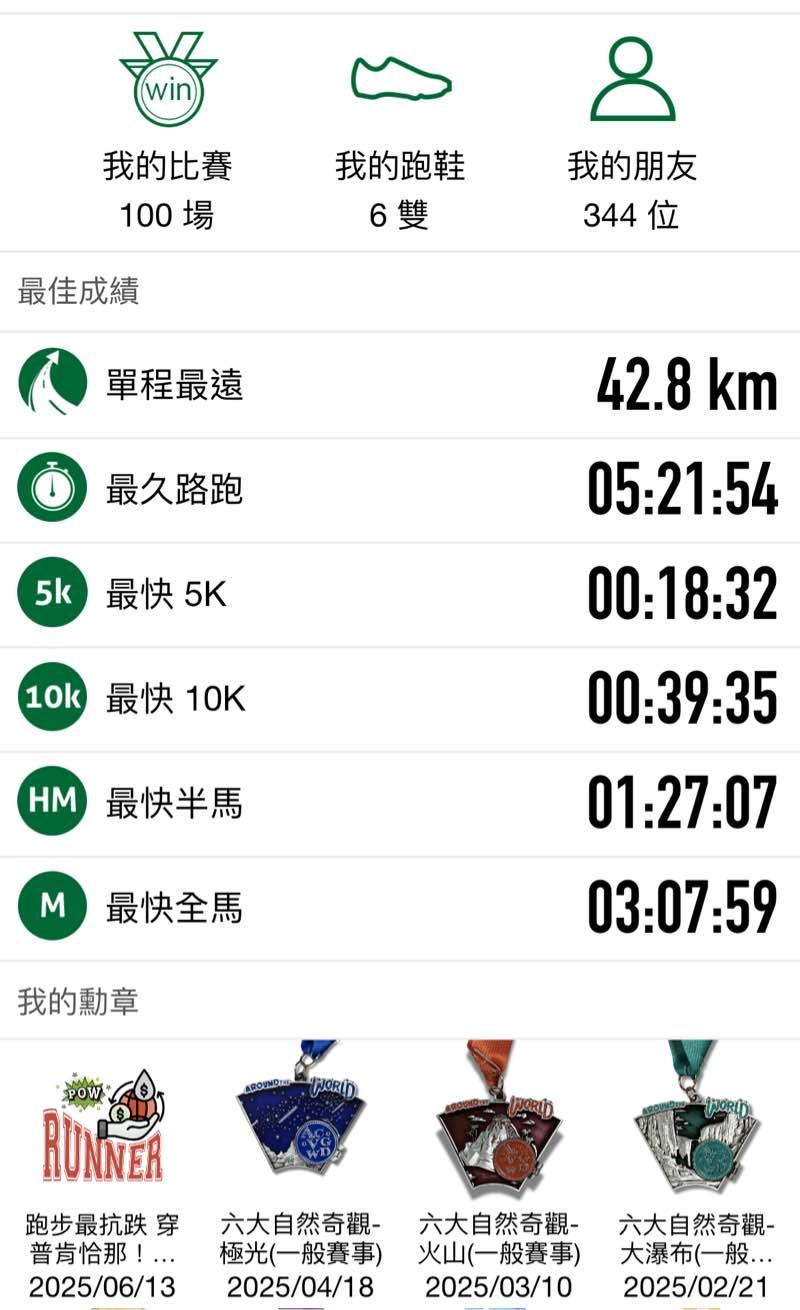Open 我的朋友 friends list
The image size is (800, 1310).
(632, 130)
